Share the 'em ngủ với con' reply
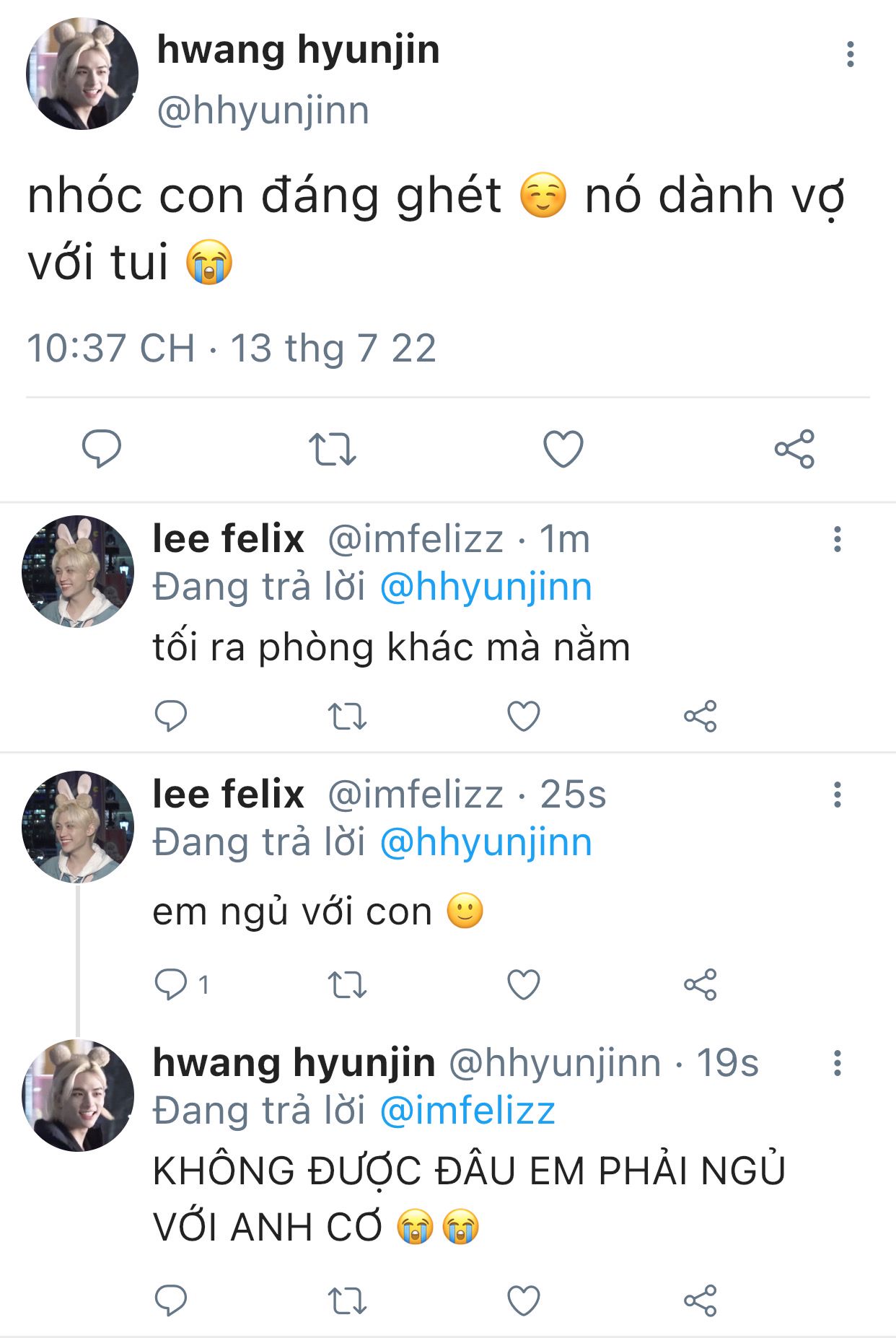The width and height of the screenshot is (896, 1338). point(700,984)
